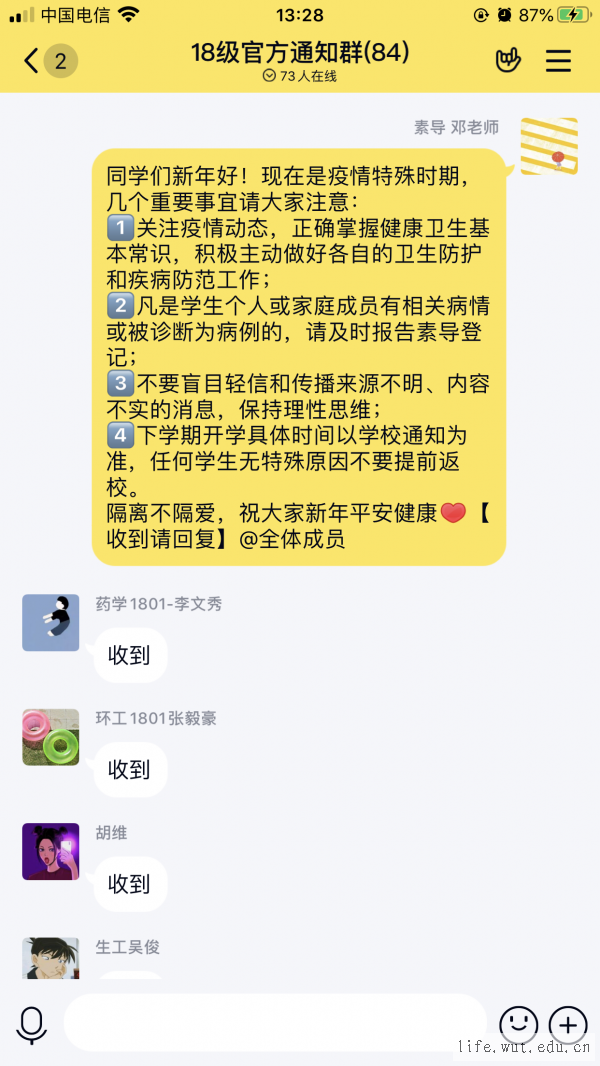
Task: Open the group chat menu
Action: 558,61
